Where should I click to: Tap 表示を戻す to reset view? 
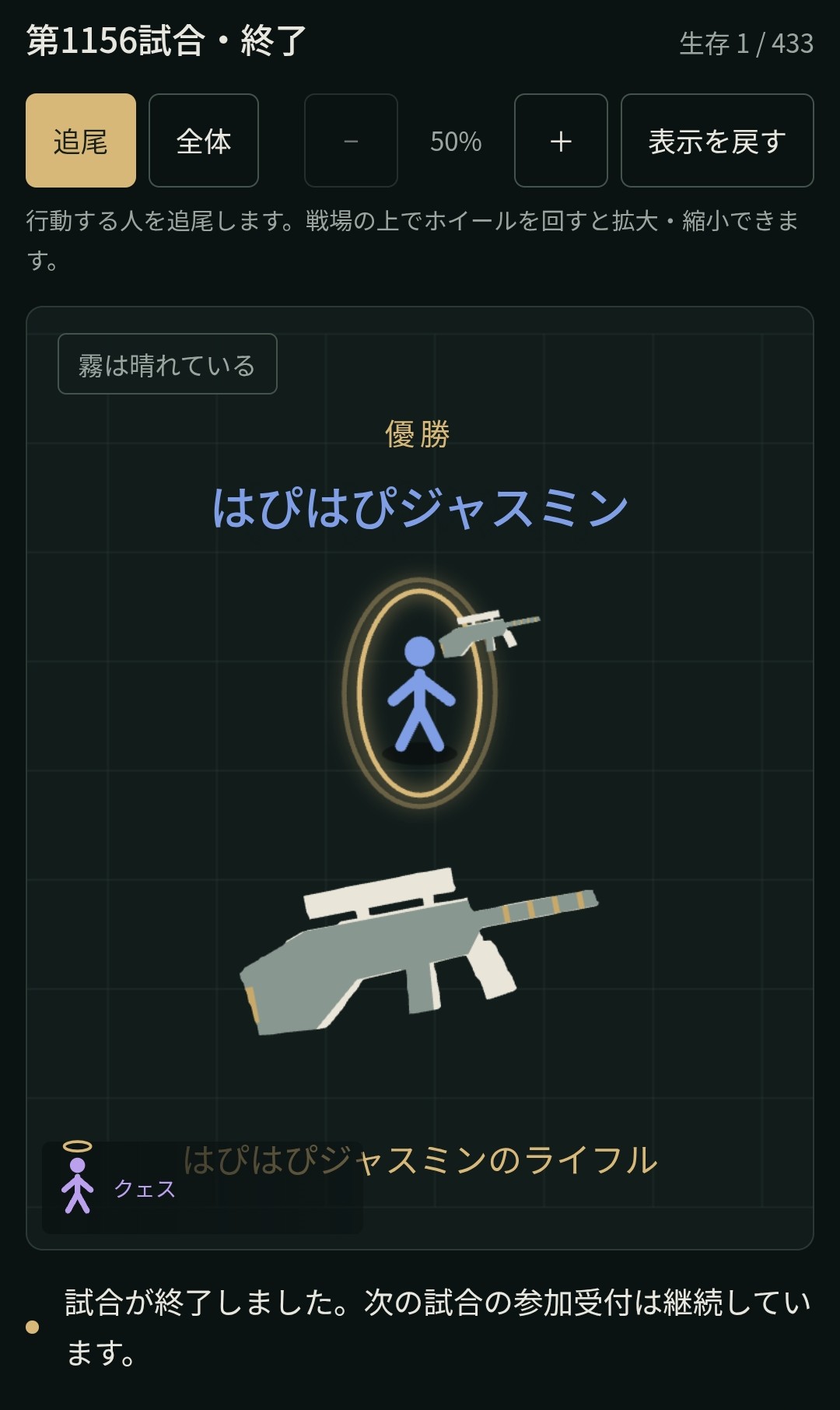[717, 141]
